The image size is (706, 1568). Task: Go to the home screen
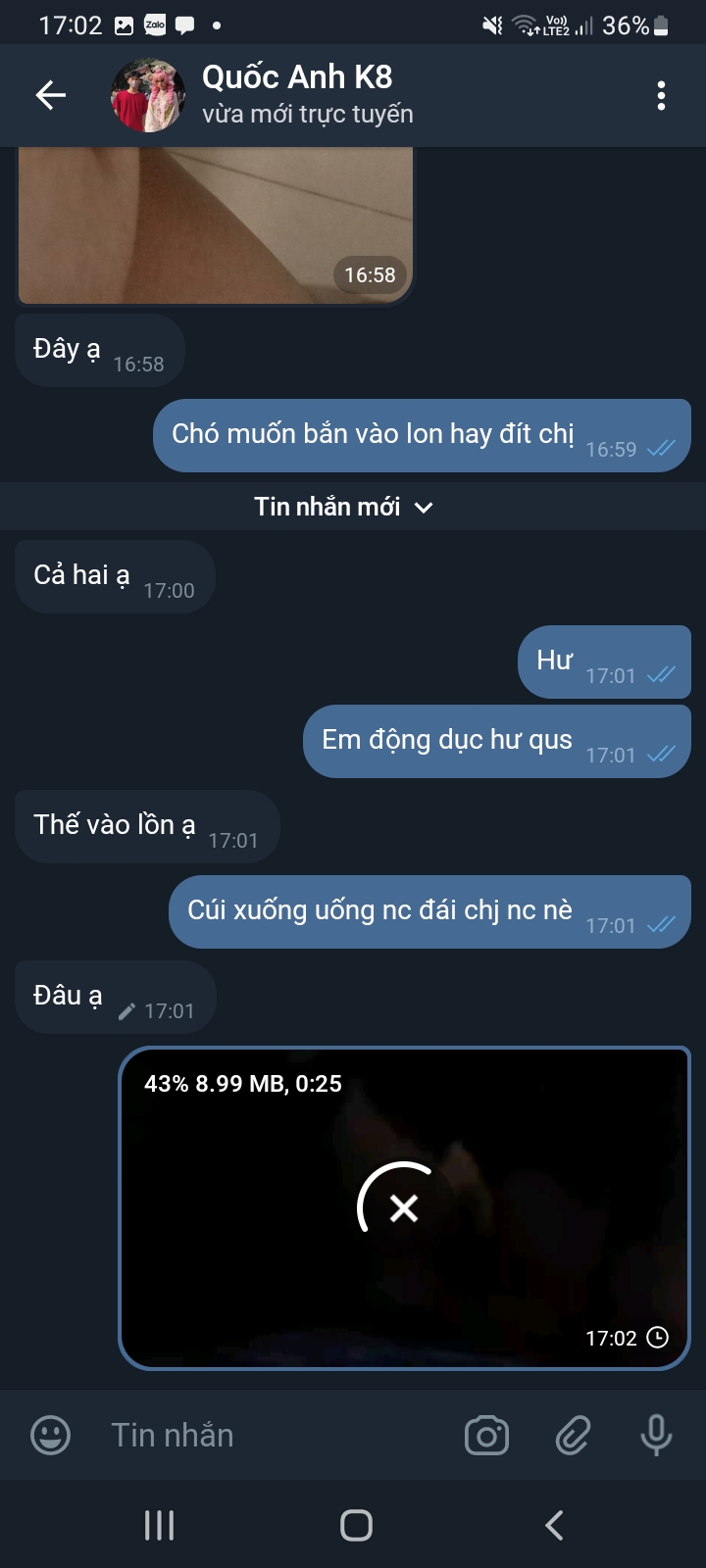[356, 1525]
